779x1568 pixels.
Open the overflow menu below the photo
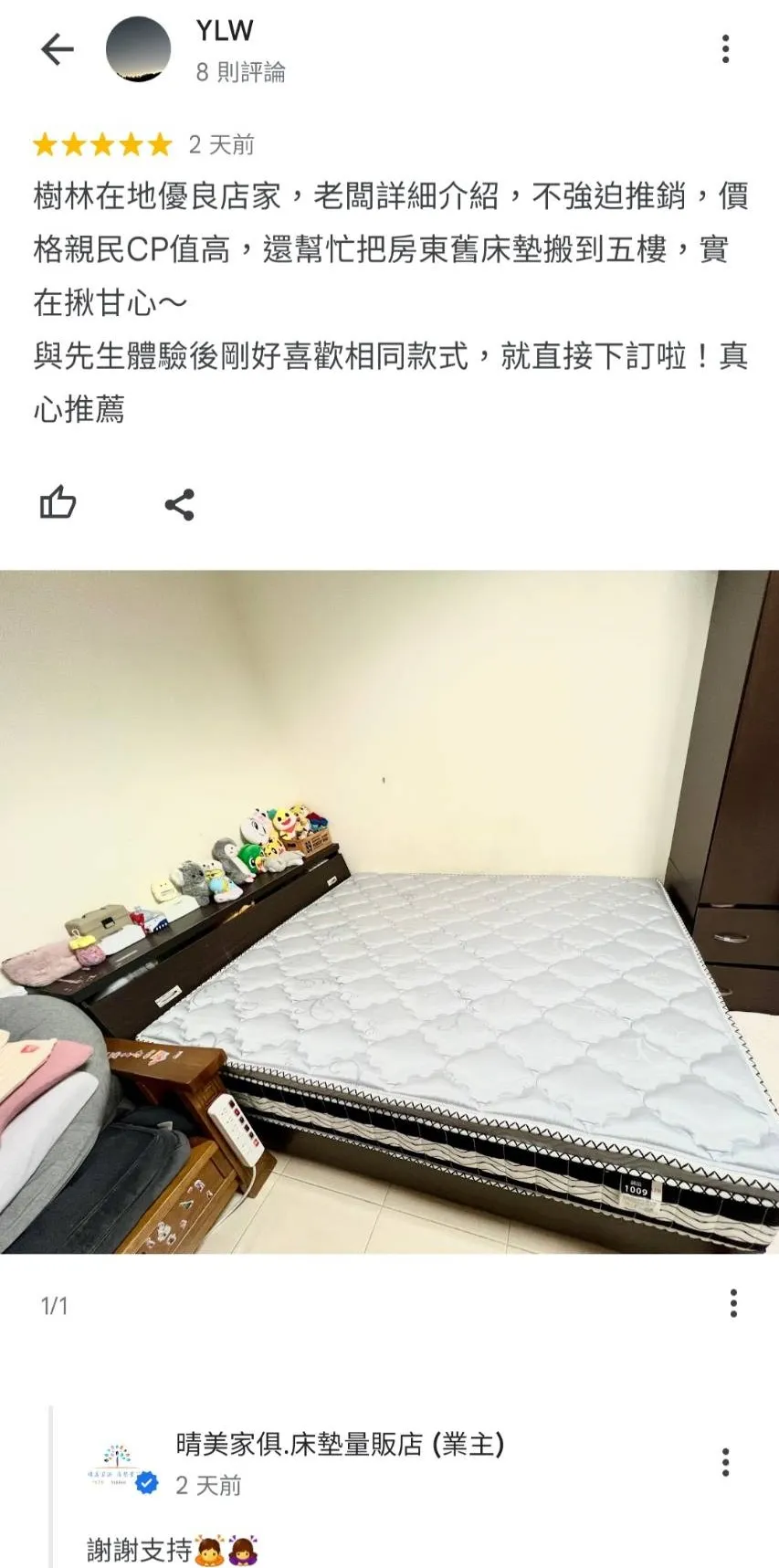pyautogui.click(x=733, y=1303)
